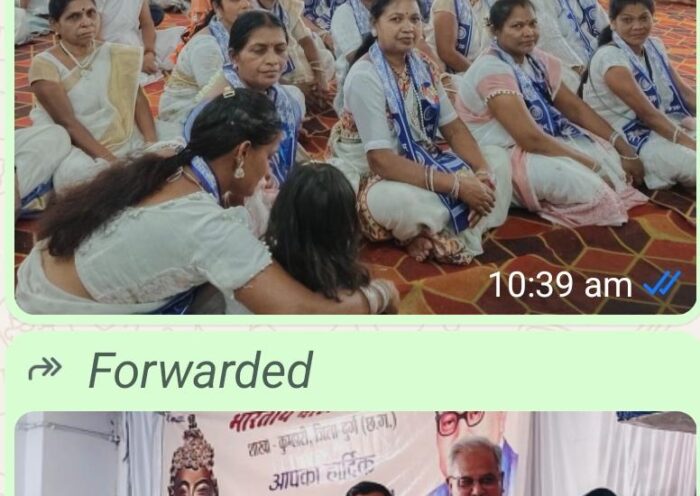Open the photo sent at 10:39 am
700x496 pixels.
pos(350,150)
